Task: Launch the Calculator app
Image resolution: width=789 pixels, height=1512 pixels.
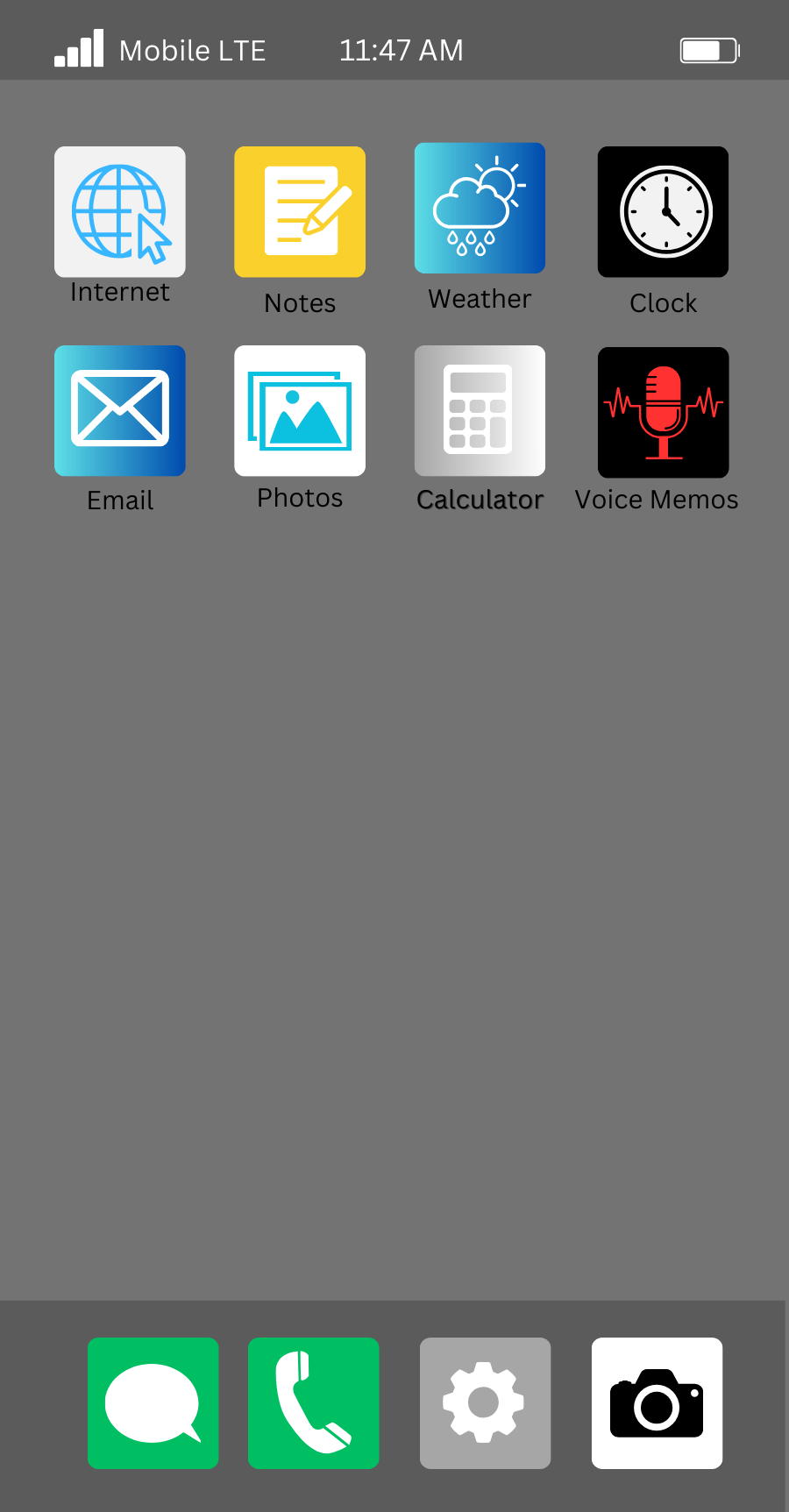Action: (480, 410)
